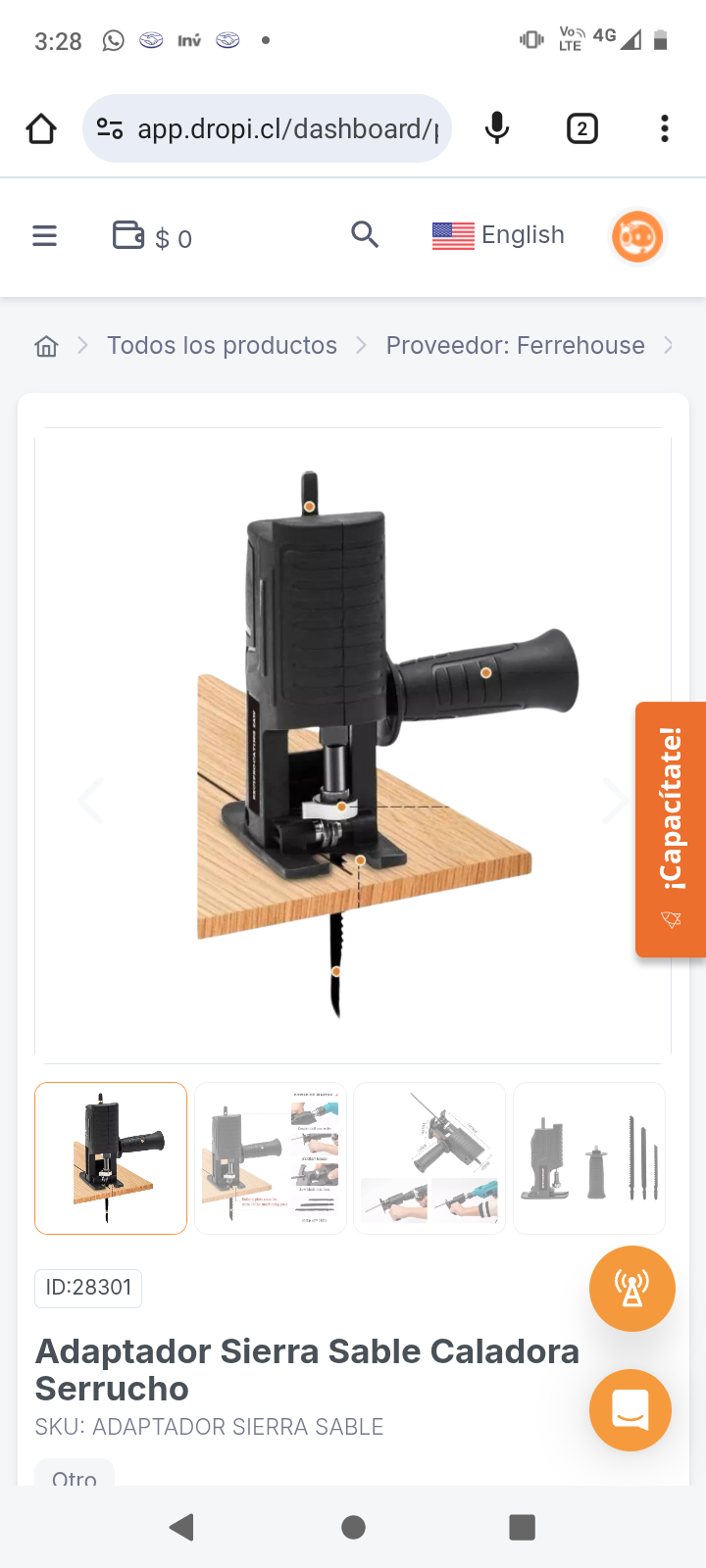This screenshot has width=706, height=1568.
Task: Open your profile avatar menu
Action: (x=636, y=236)
